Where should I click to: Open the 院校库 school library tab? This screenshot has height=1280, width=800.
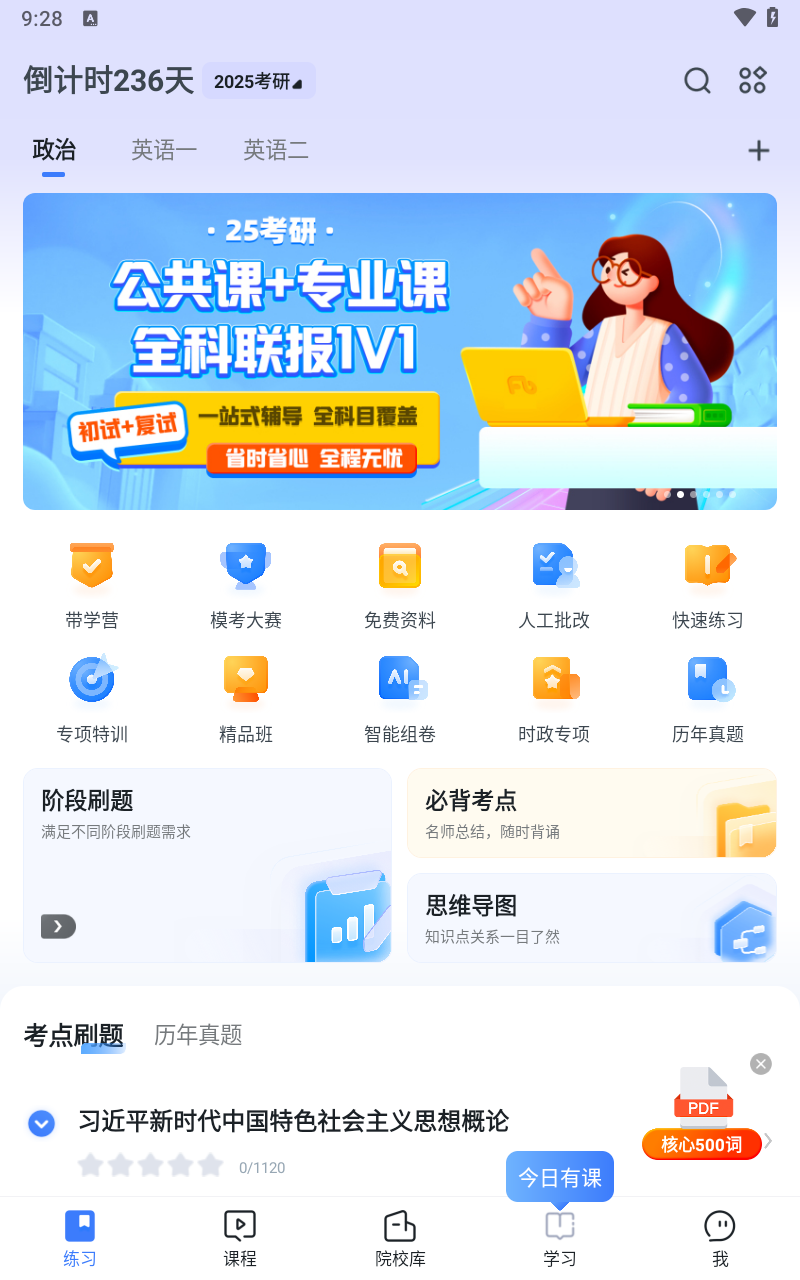tap(400, 1237)
